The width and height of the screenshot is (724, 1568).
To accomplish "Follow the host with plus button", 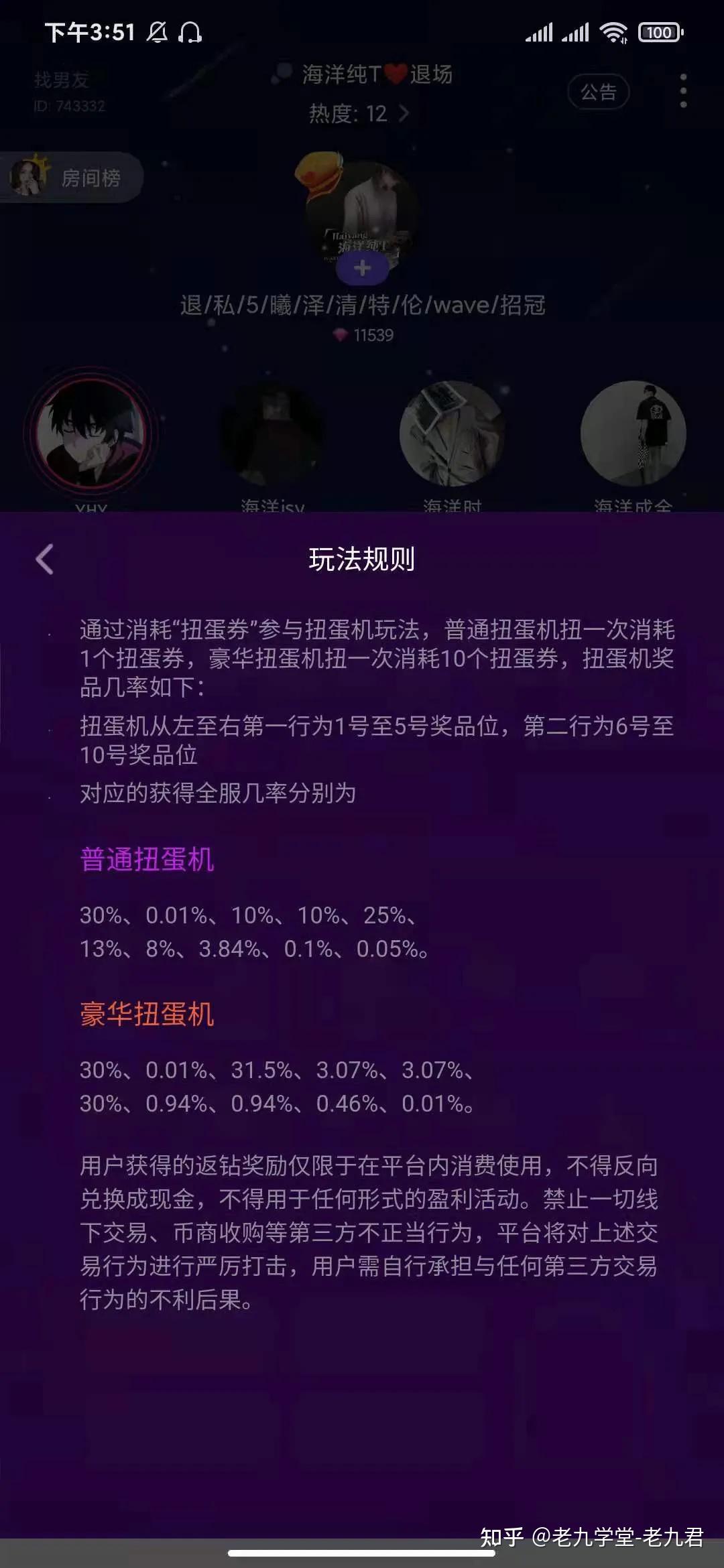I will [x=362, y=269].
